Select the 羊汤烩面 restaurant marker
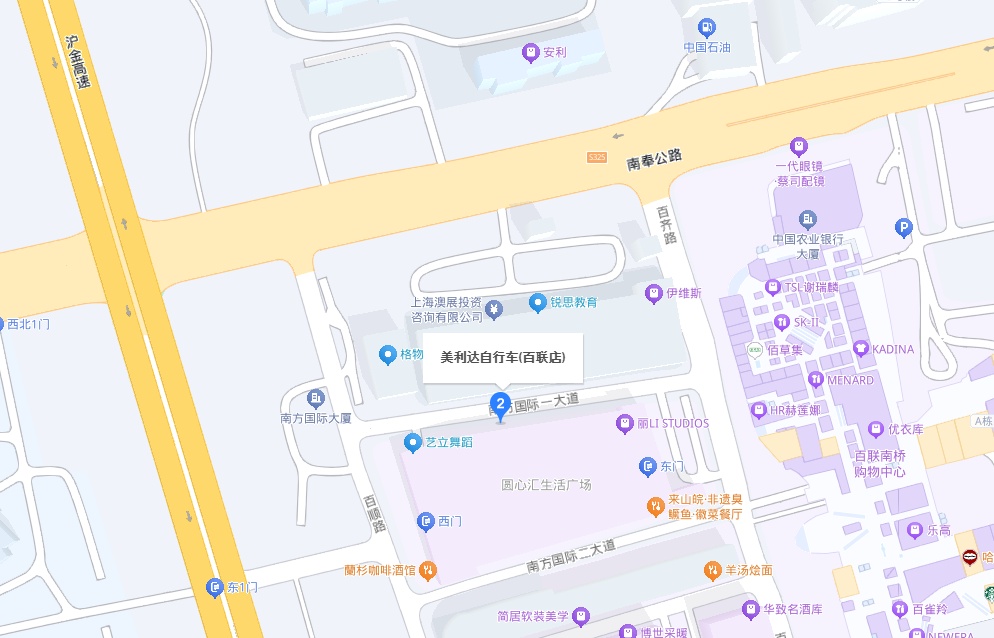Screen dimensions: 994x638 pos(713,570)
